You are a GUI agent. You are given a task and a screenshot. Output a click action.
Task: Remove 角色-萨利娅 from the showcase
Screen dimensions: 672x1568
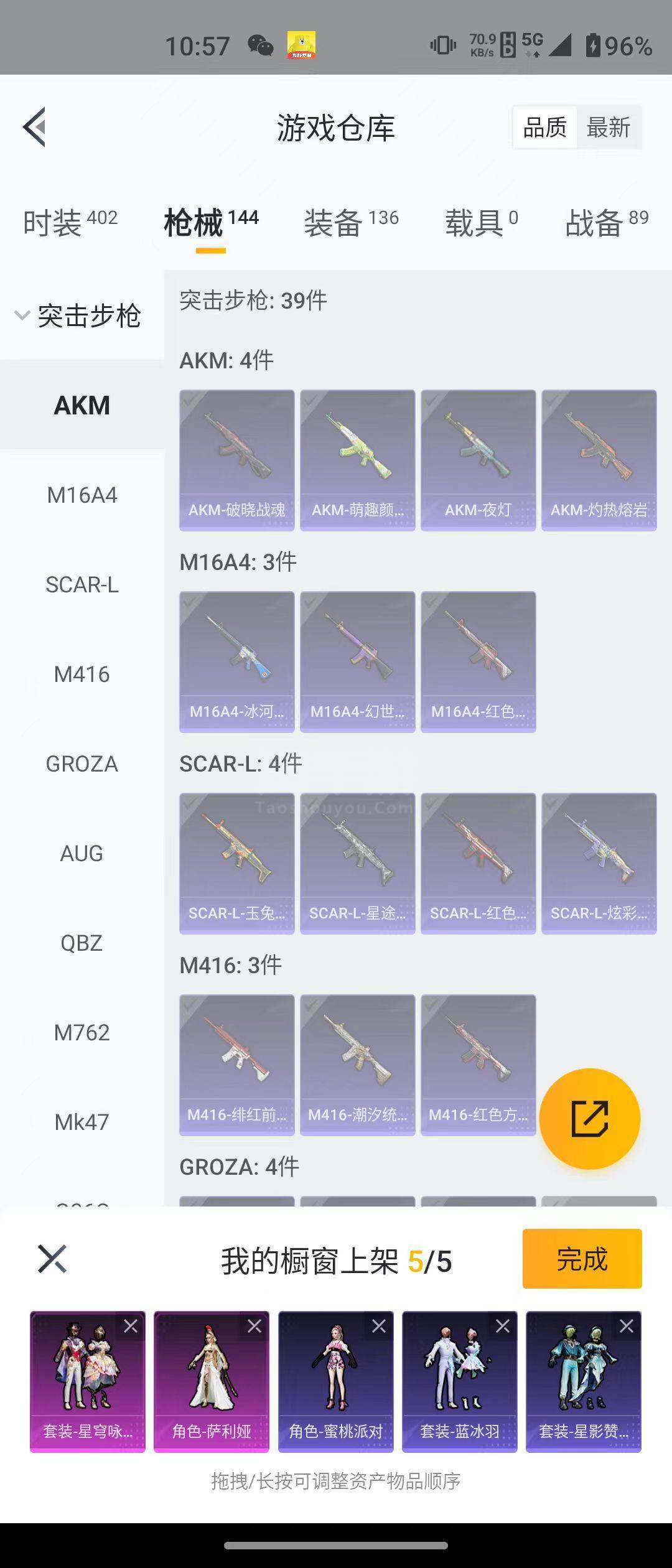(x=254, y=1326)
